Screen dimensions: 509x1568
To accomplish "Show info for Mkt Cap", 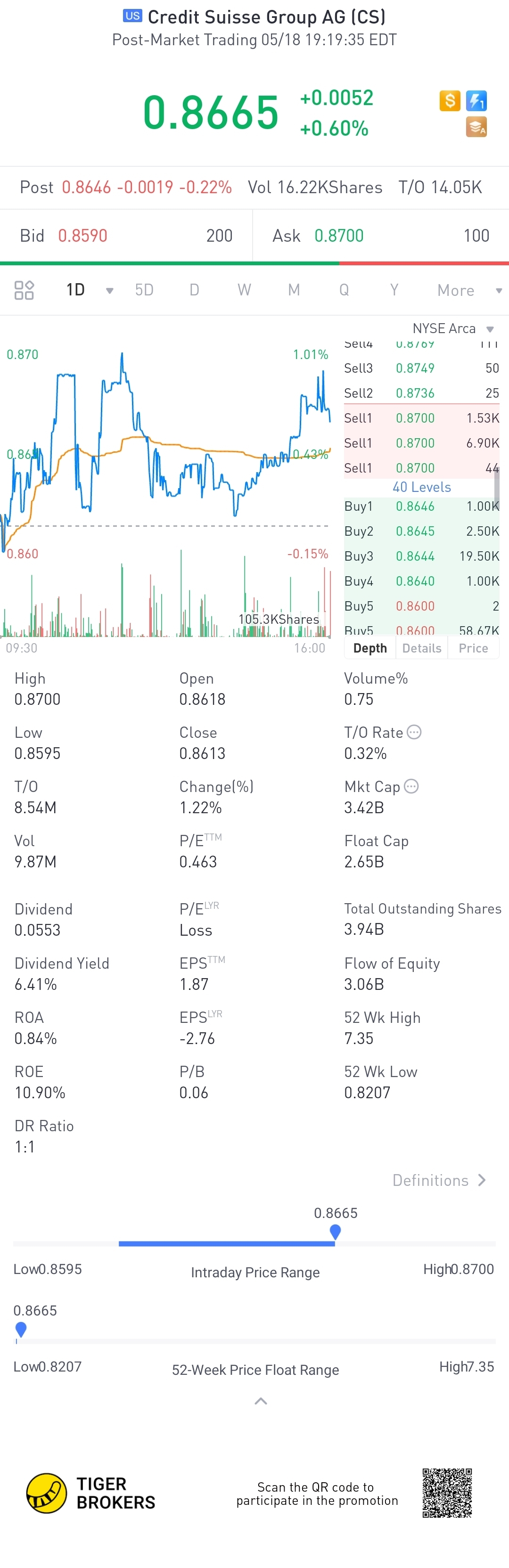I will pos(411,786).
